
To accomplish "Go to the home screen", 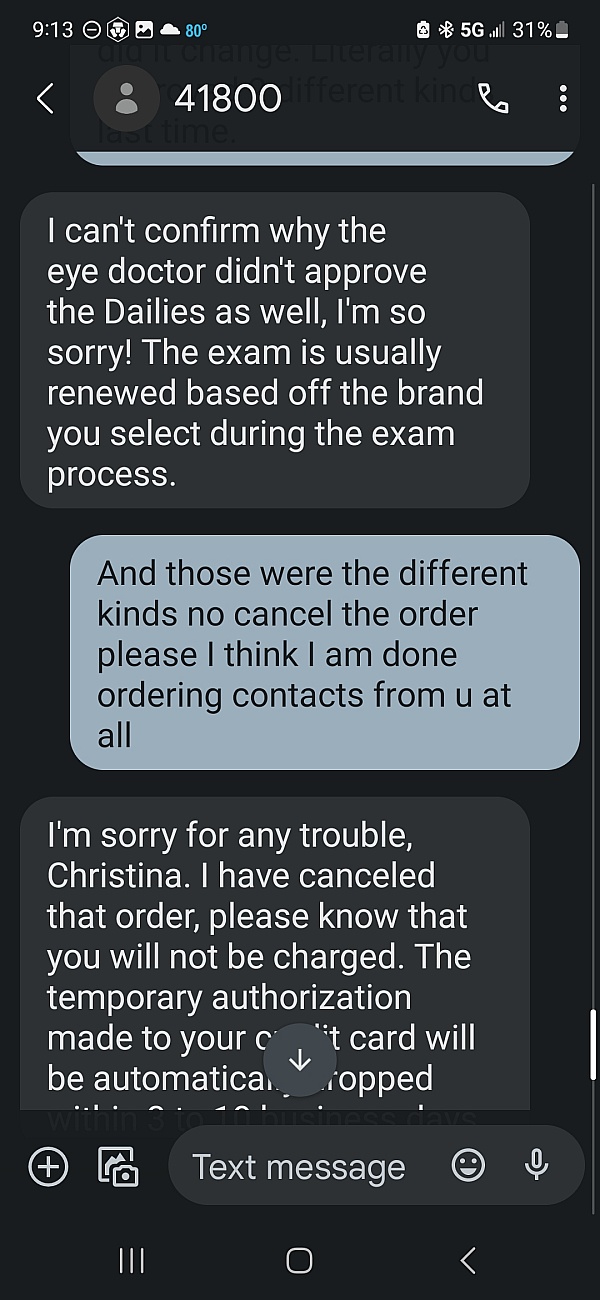I will click(299, 1261).
